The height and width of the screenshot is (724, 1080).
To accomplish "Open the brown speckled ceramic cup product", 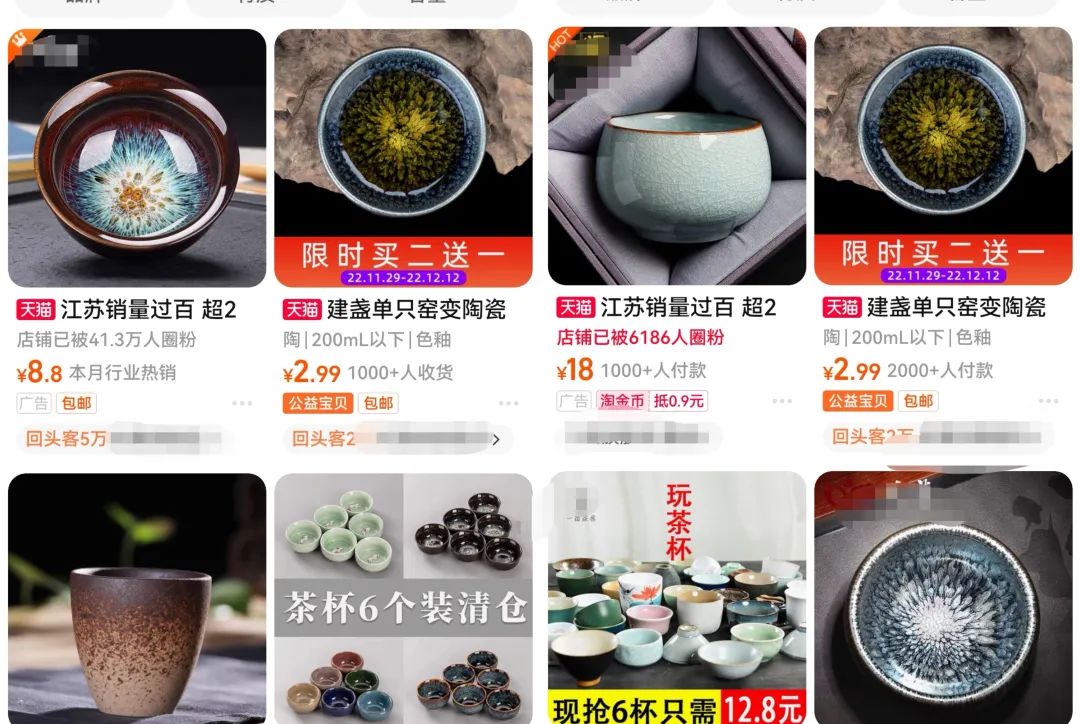I will pos(137,598).
